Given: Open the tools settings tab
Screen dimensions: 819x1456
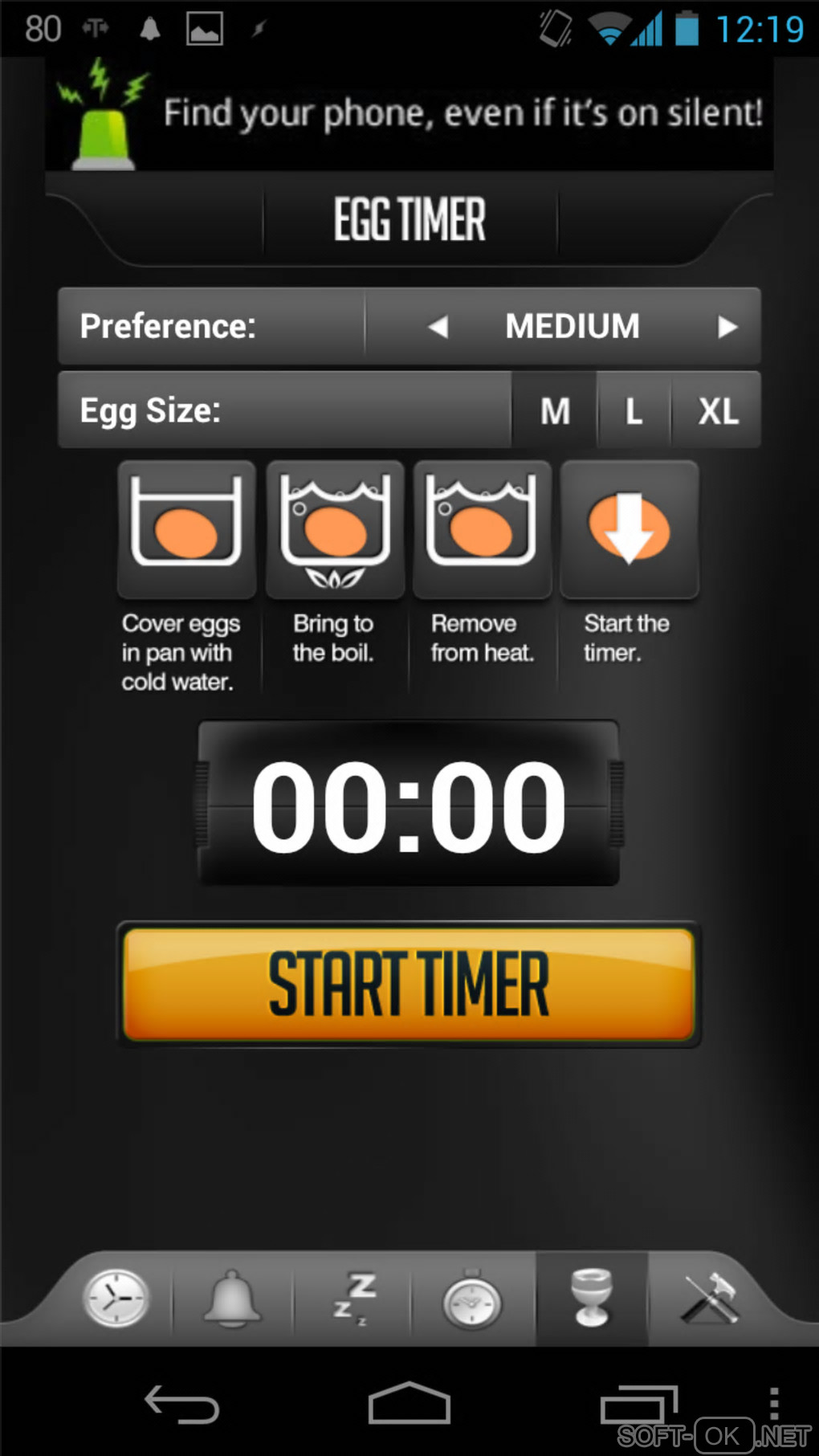Looking at the screenshot, I should 710,1298.
